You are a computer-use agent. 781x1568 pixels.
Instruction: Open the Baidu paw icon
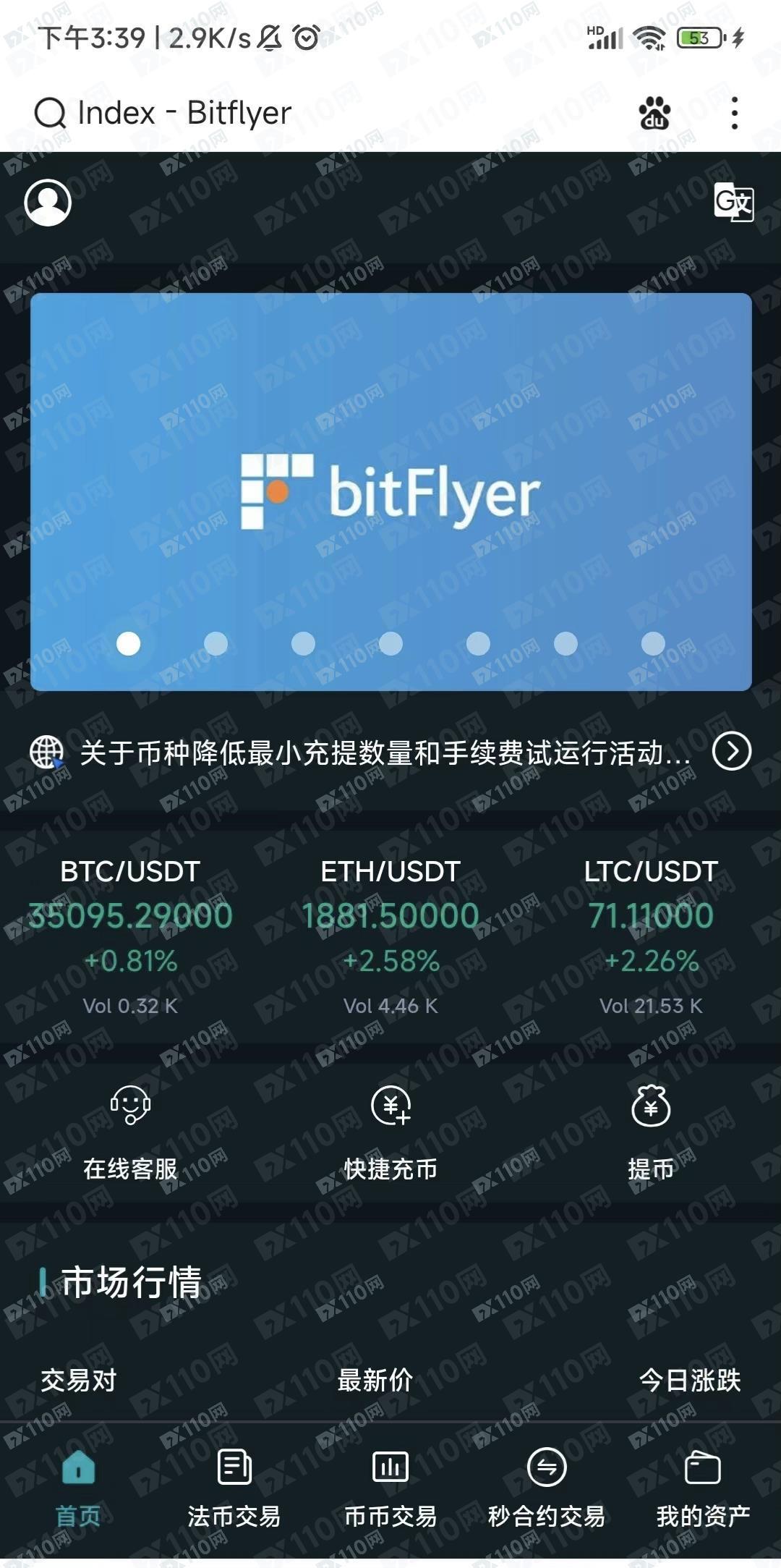(x=654, y=114)
